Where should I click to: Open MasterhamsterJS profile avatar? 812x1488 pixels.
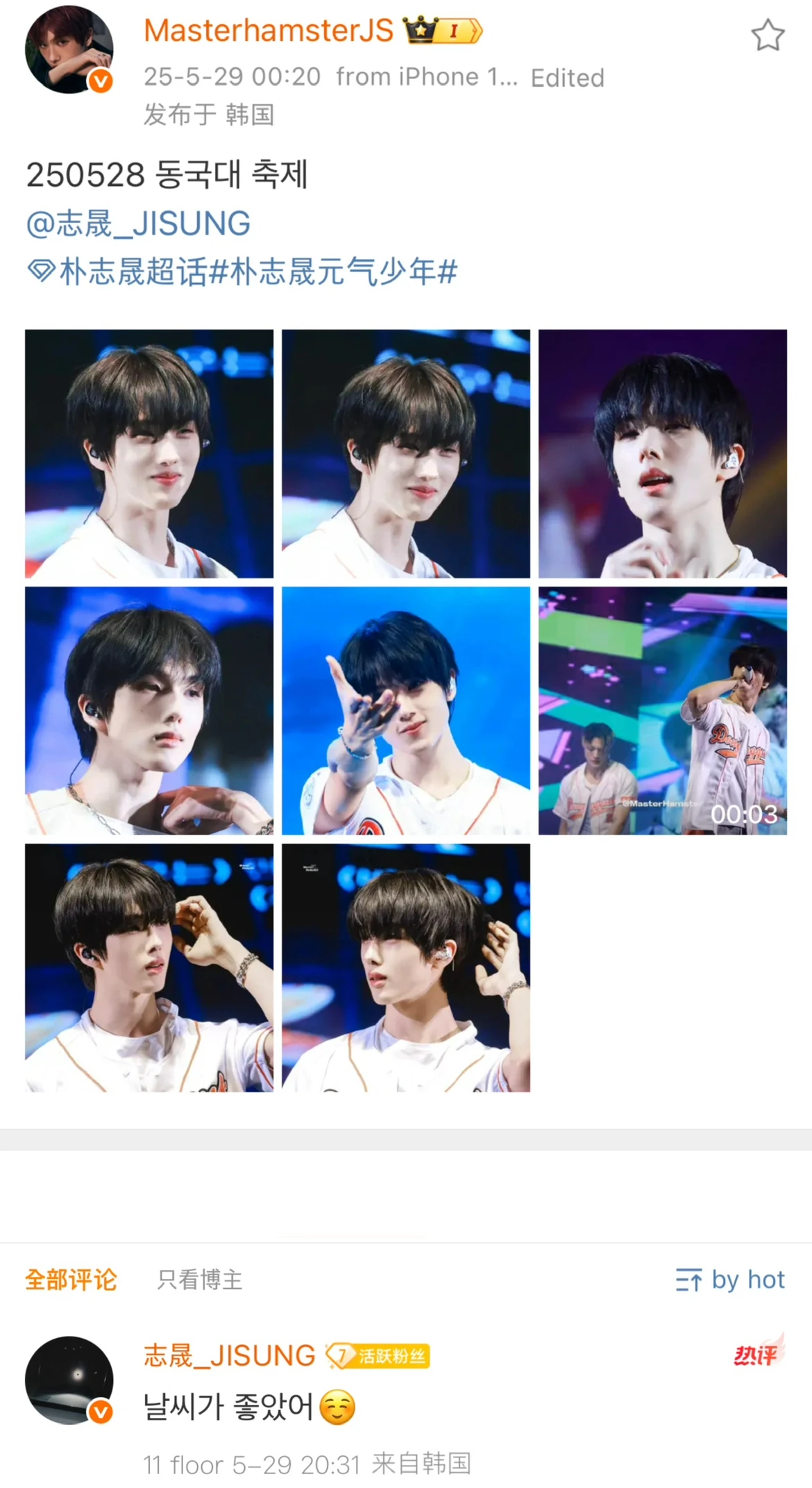pos(69,49)
